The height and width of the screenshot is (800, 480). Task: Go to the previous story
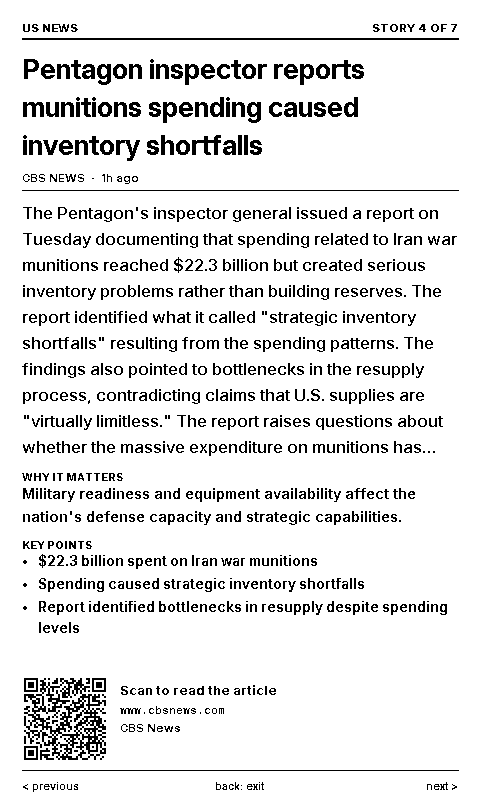[50, 786]
